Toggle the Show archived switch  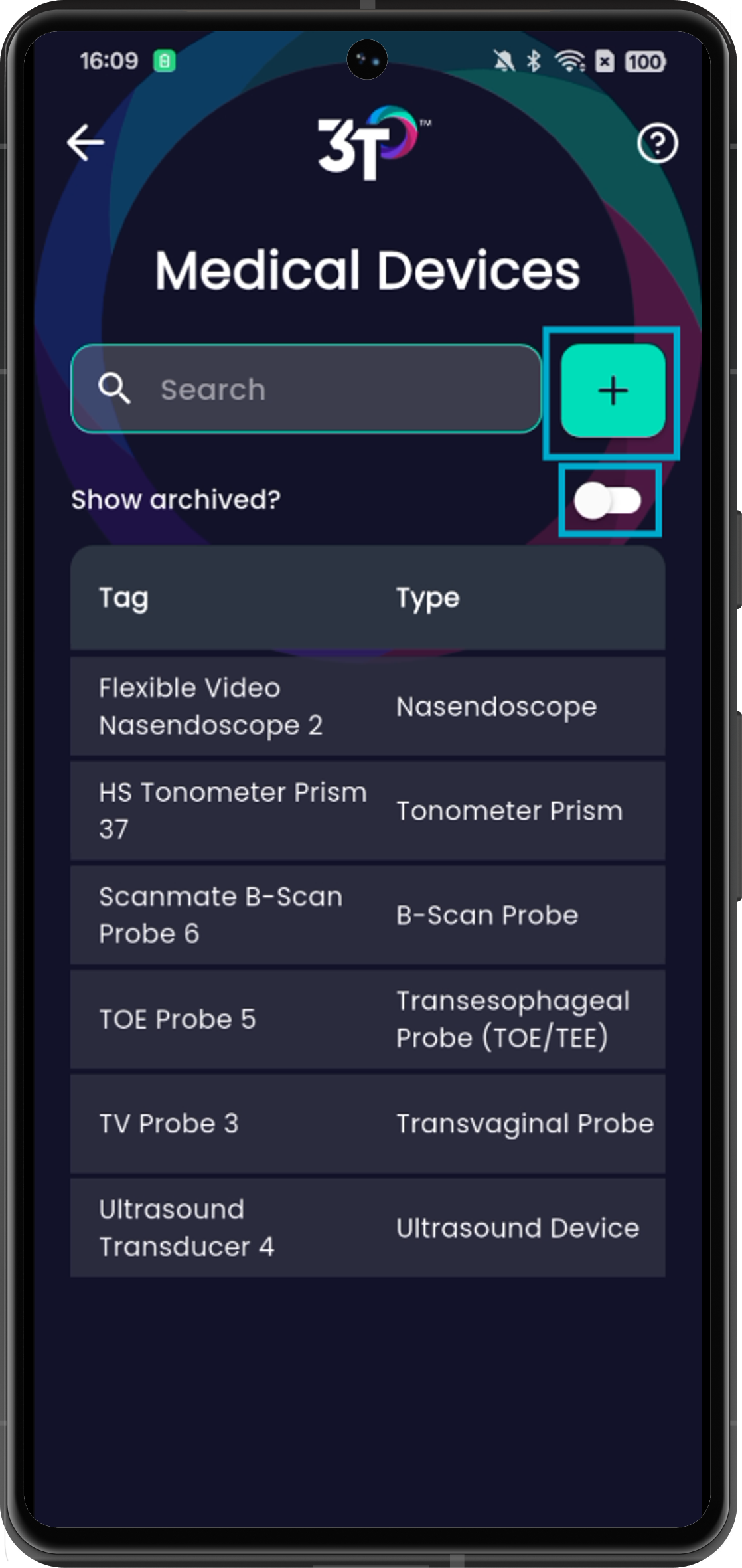pos(608,501)
